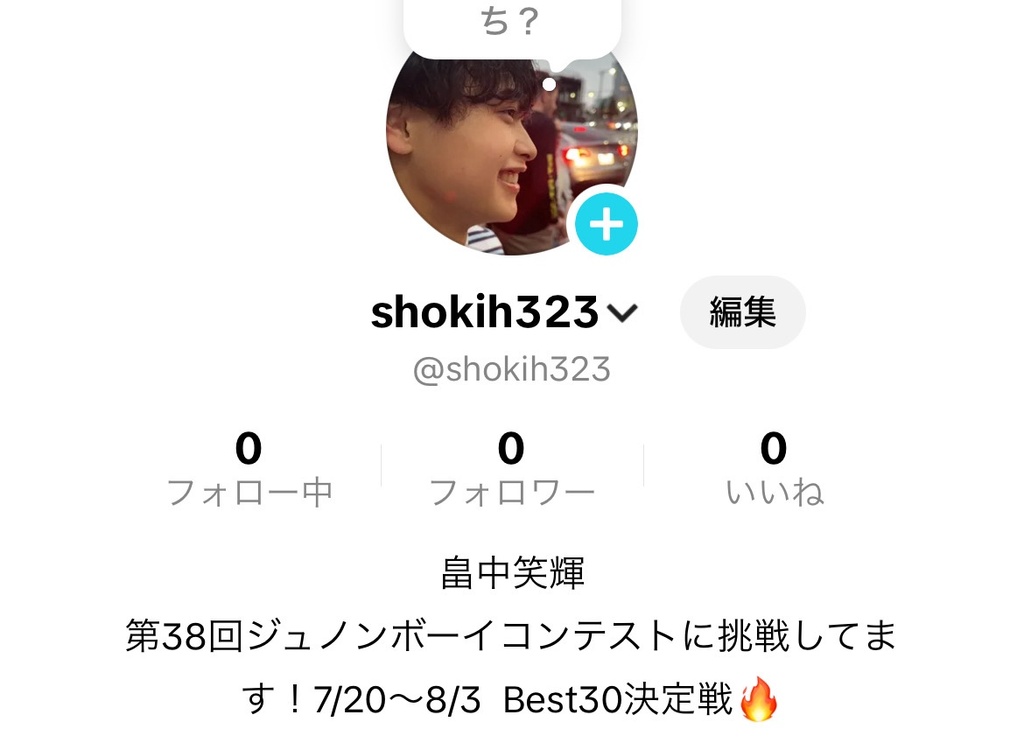The width and height of the screenshot is (1024, 756).
Task: View the フォロー中 following list
Action: 248,469
